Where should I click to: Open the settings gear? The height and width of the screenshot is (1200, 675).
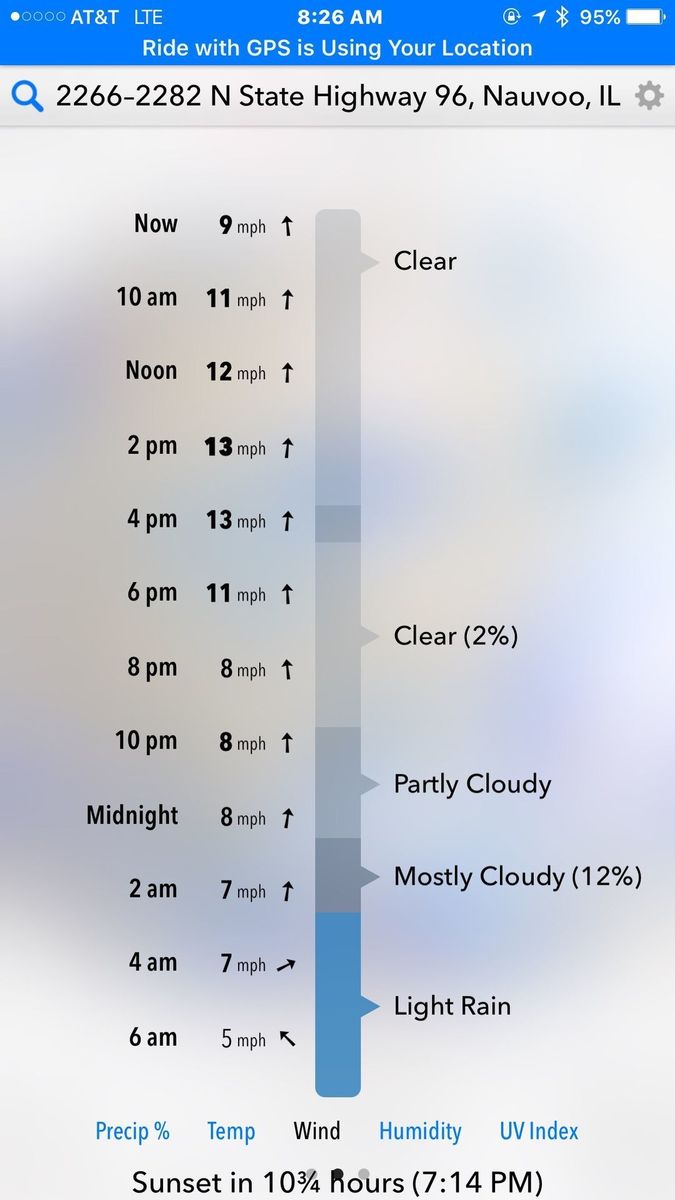click(650, 96)
